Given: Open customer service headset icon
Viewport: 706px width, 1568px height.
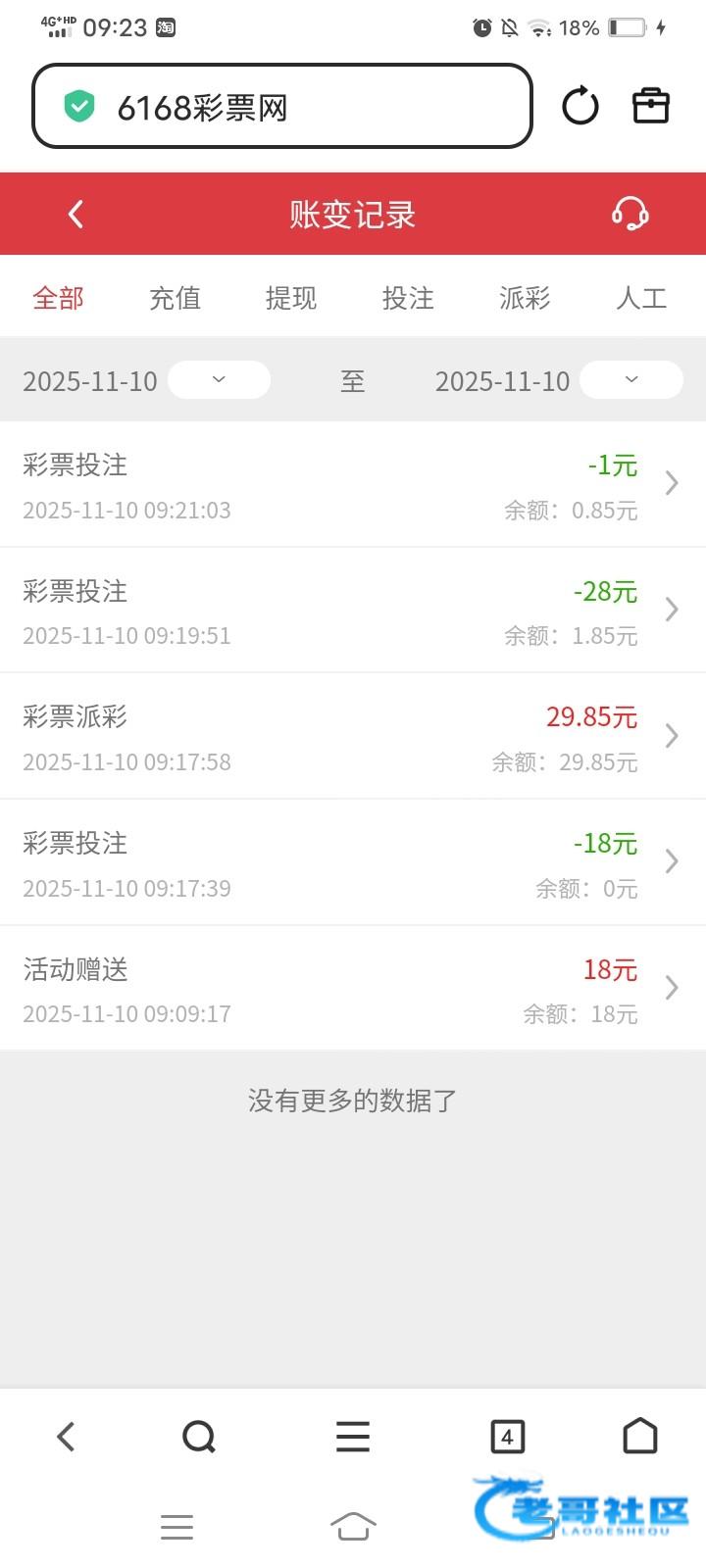Looking at the screenshot, I should coord(630,214).
